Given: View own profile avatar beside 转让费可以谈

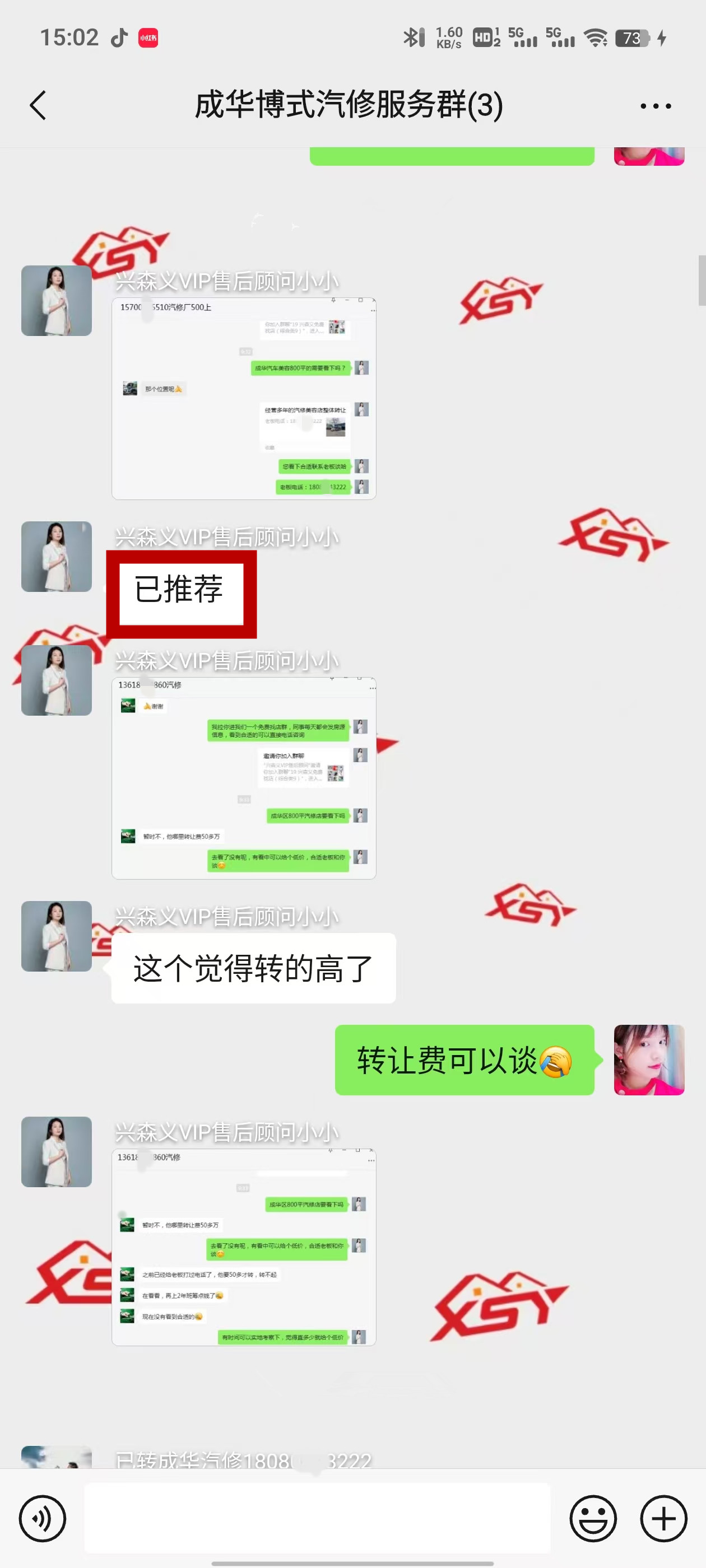Looking at the screenshot, I should [649, 1060].
